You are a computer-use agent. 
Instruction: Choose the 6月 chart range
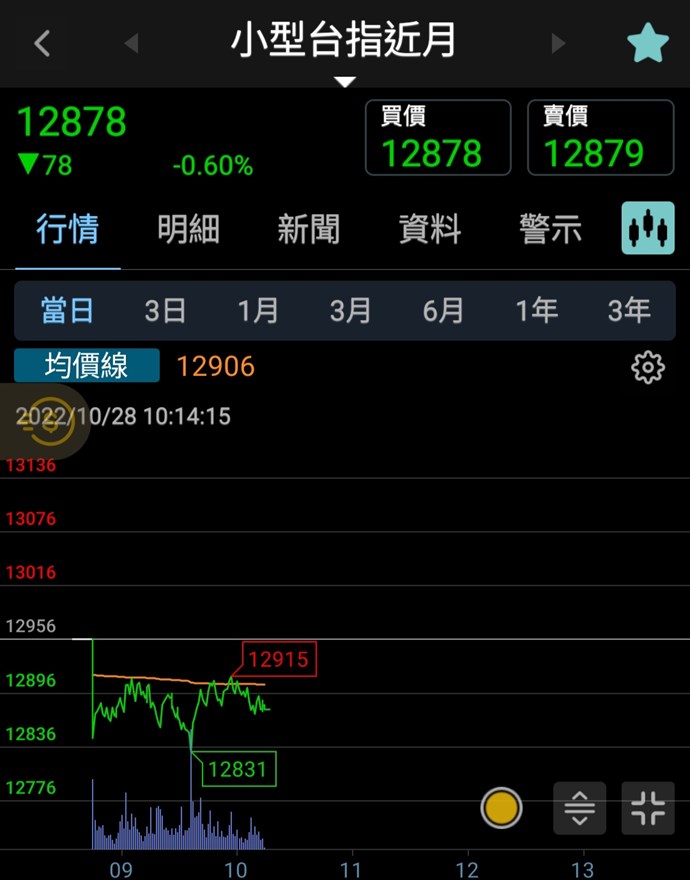point(443,311)
